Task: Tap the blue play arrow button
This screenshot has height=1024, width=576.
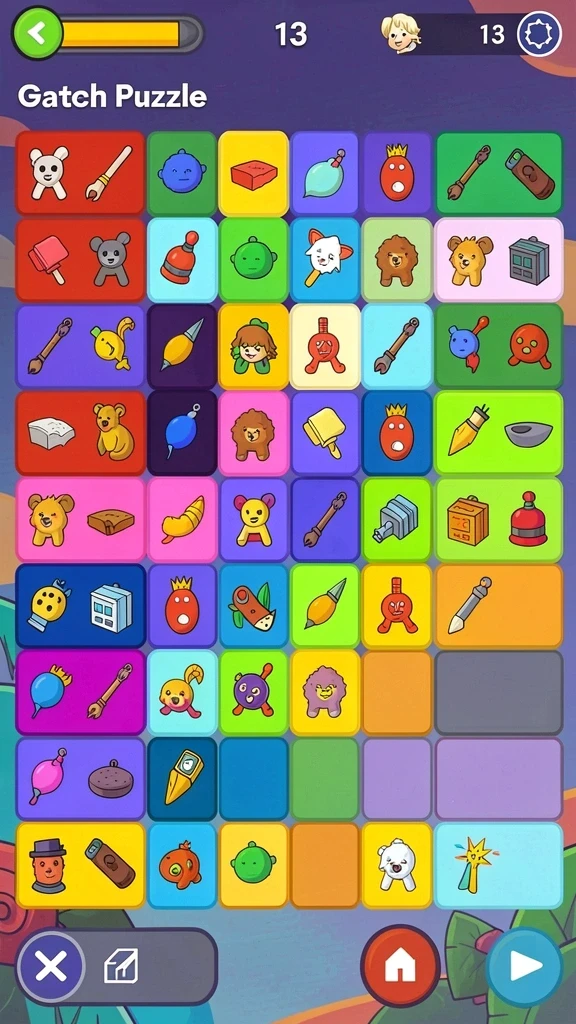Action: pos(524,967)
